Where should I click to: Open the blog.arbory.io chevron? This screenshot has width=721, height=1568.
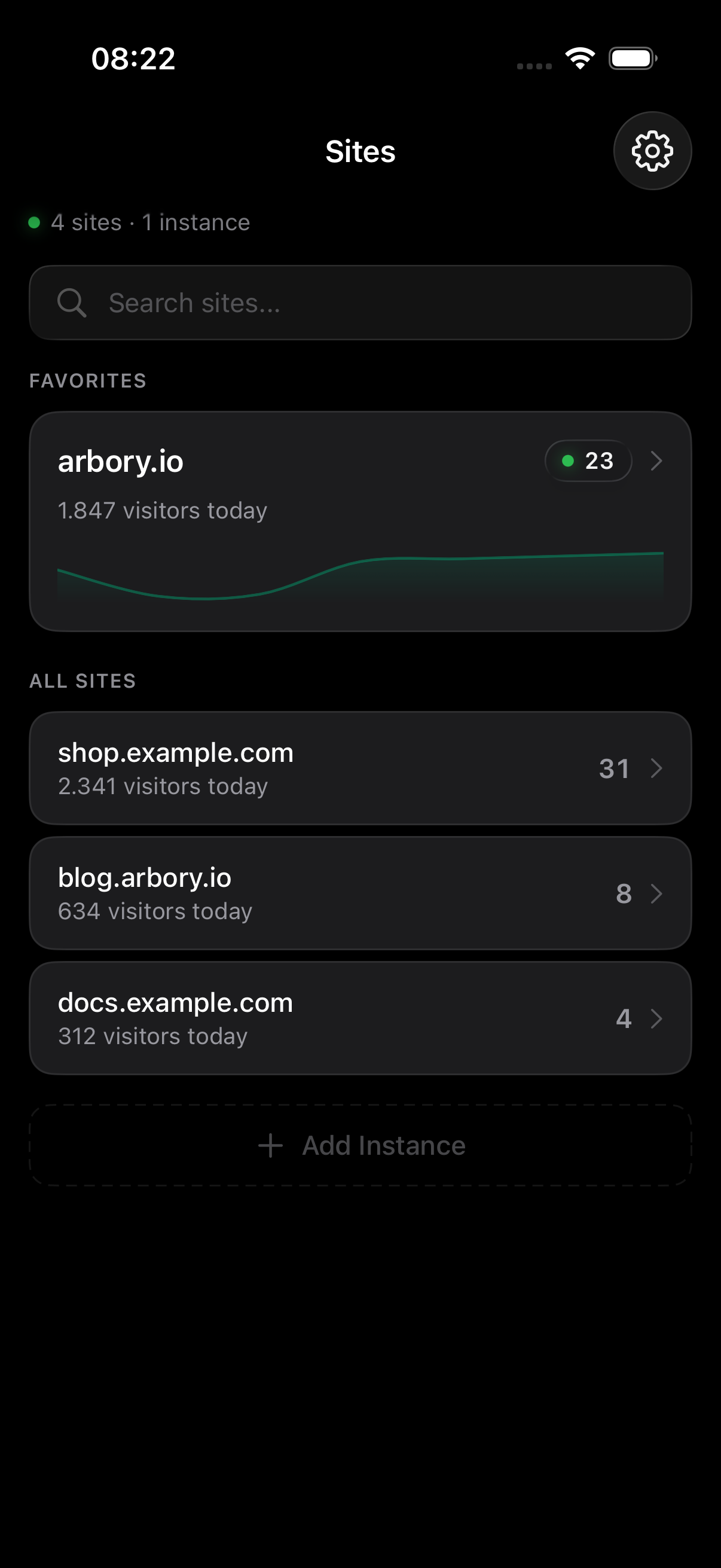(656, 893)
